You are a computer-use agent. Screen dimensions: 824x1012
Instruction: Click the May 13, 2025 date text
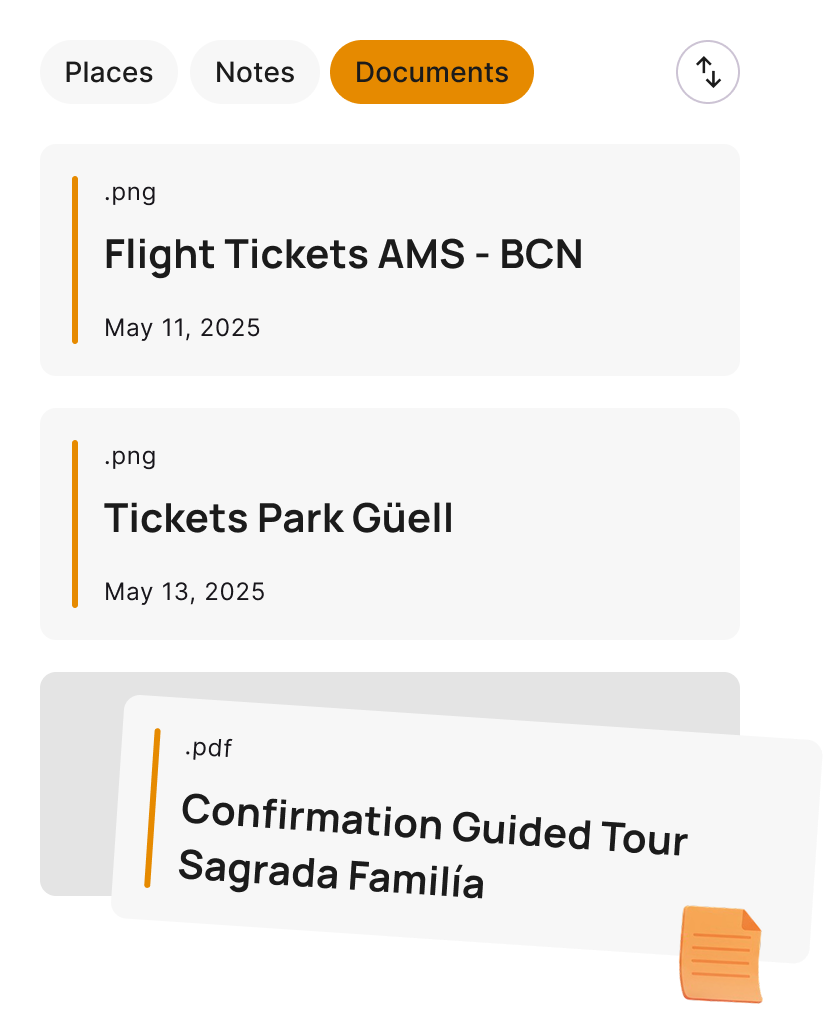[x=184, y=591]
